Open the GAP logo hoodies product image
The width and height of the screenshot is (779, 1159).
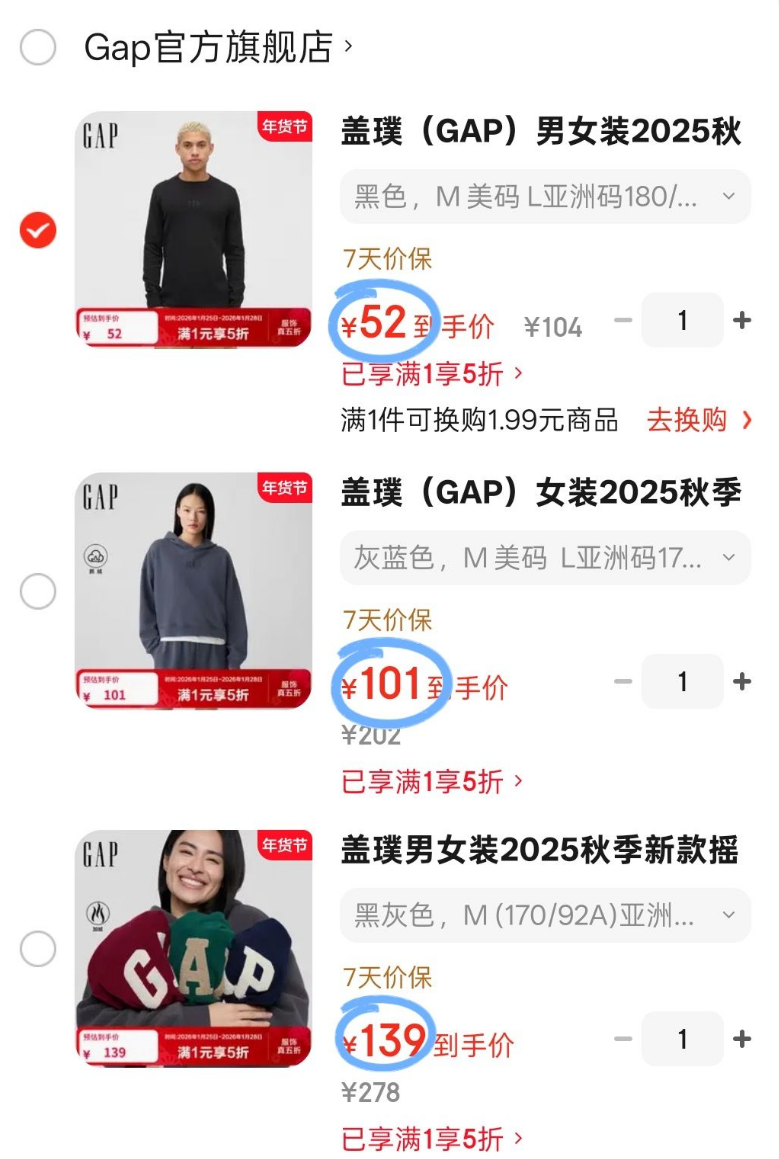[x=194, y=948]
